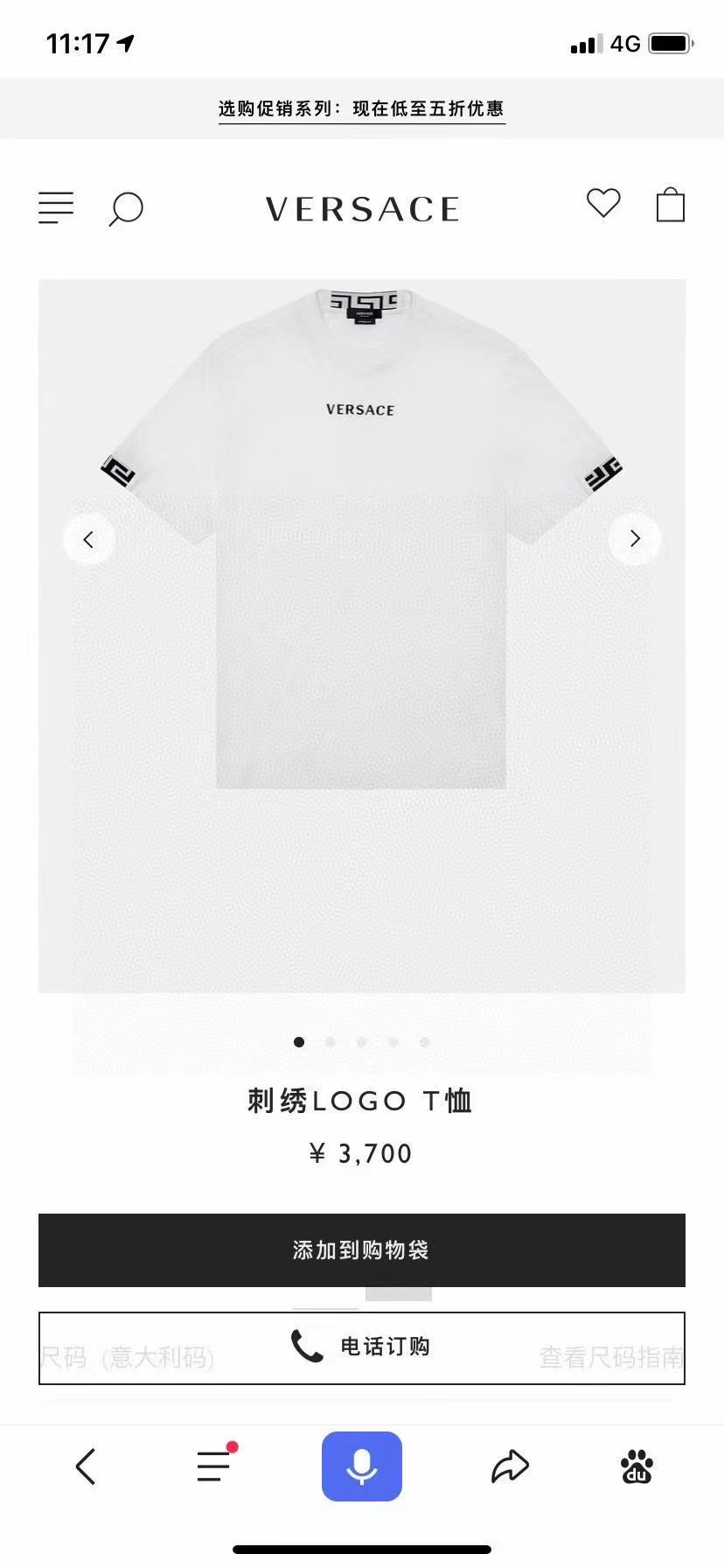The image size is (724, 1568).
Task: Tap 添加到购物袋 button
Action: 361,1249
